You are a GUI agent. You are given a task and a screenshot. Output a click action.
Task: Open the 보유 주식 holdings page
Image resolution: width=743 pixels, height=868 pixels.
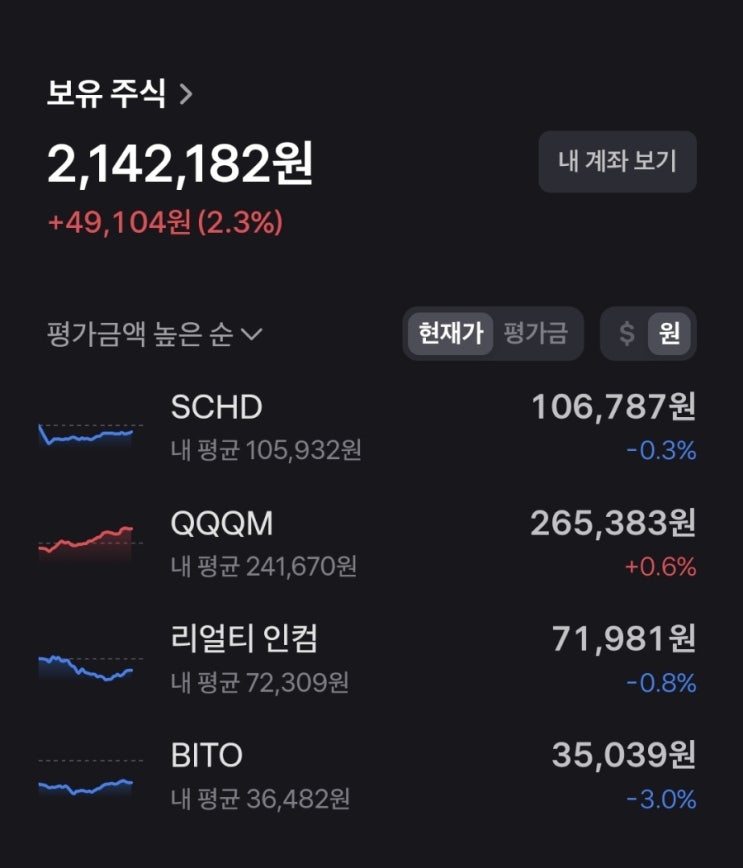point(120,94)
